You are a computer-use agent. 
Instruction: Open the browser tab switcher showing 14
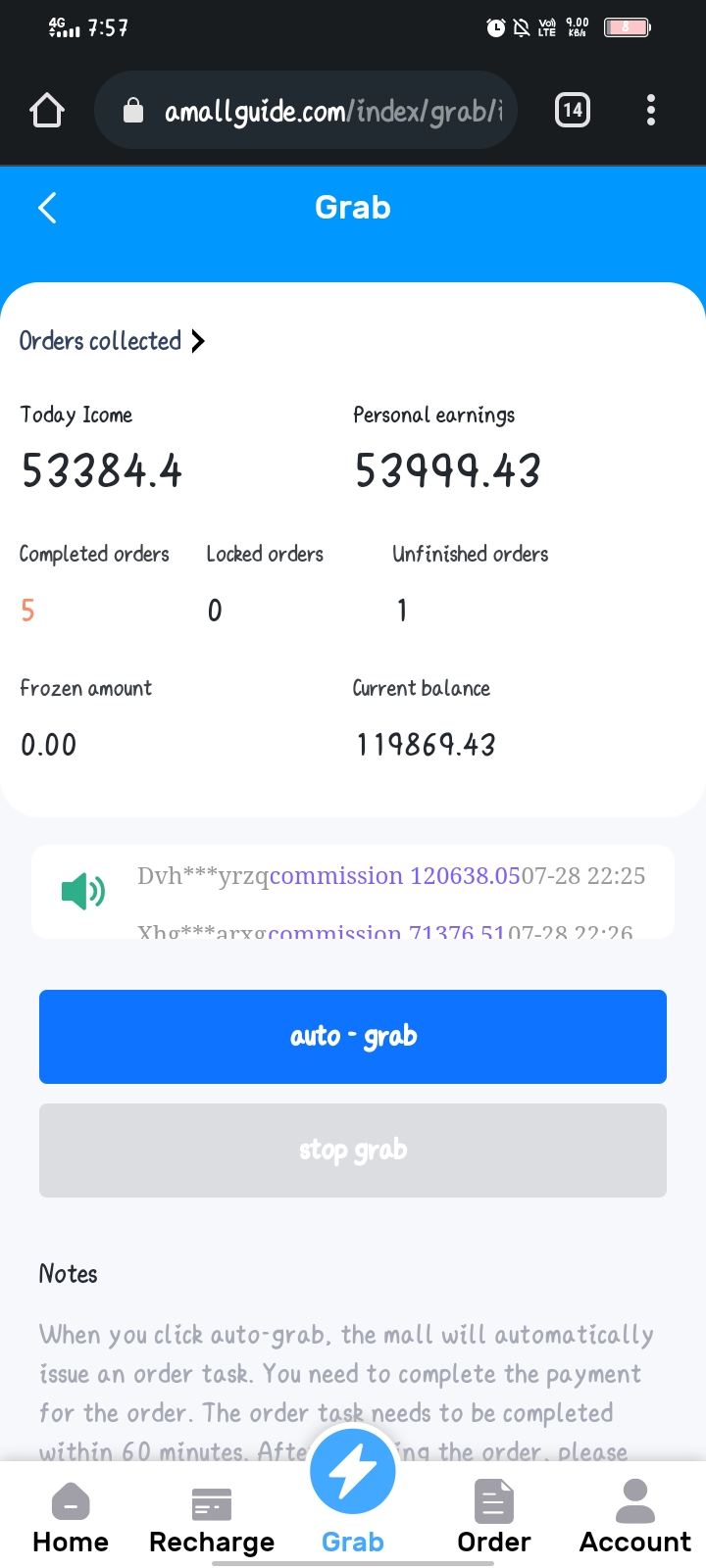[573, 110]
